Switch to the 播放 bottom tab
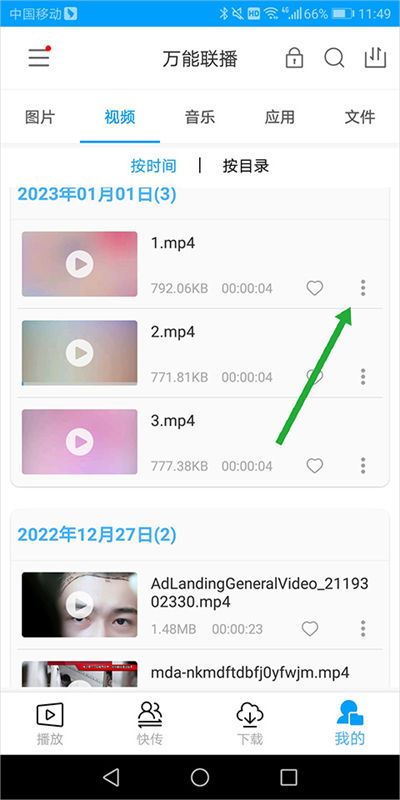The image size is (400, 800). coord(50,723)
